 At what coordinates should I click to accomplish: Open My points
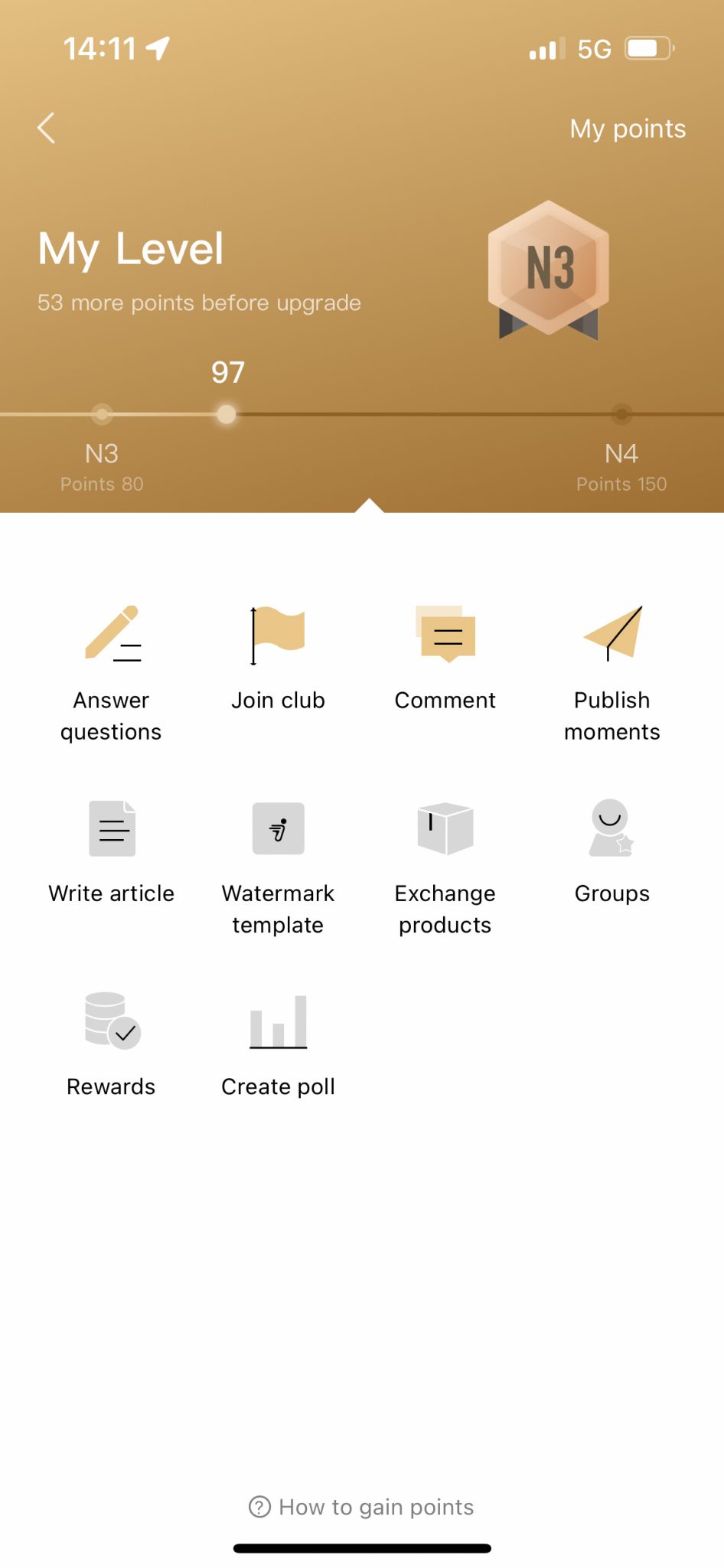point(628,129)
